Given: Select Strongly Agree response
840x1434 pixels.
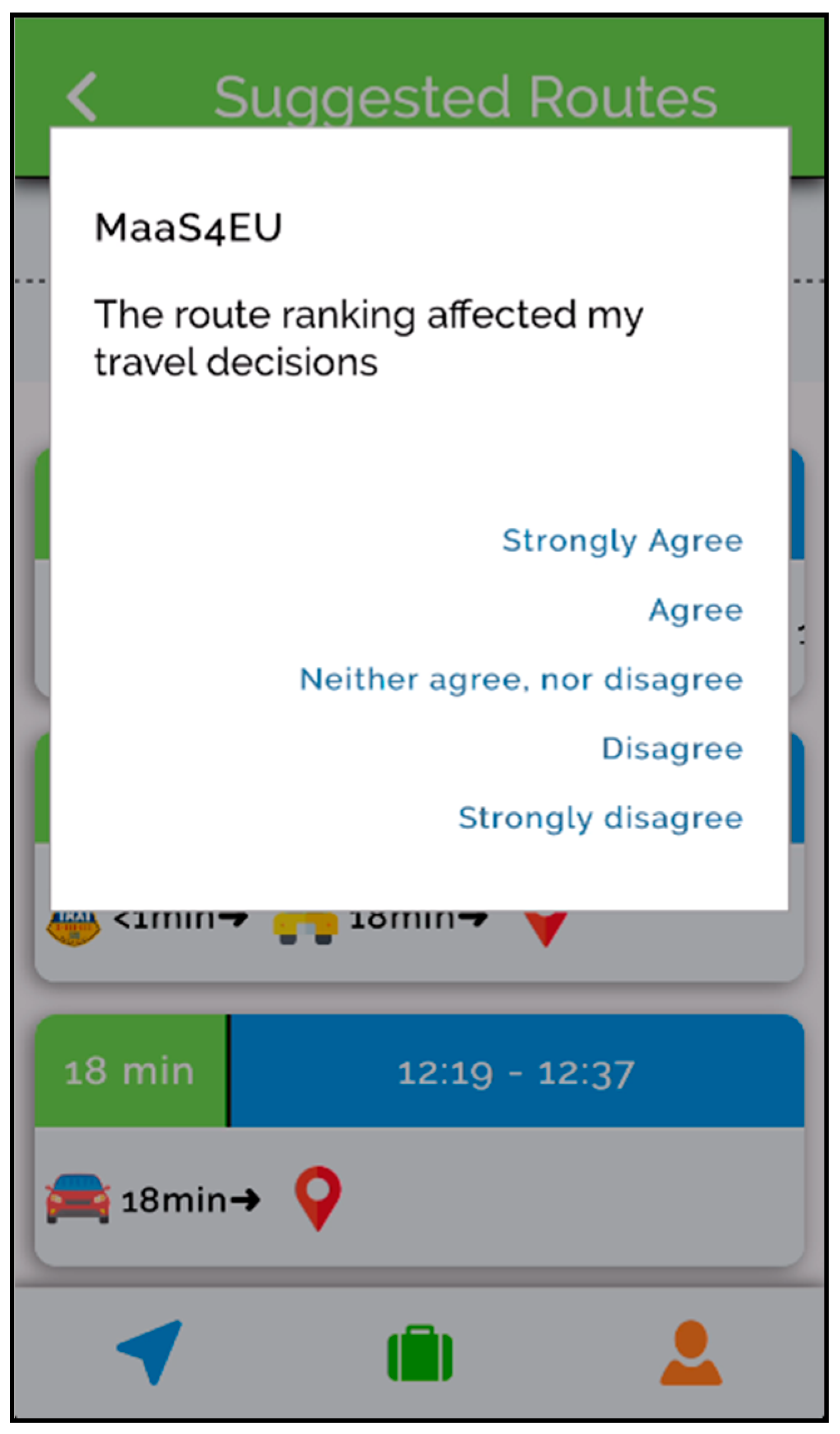Looking at the screenshot, I should coord(622,541).
